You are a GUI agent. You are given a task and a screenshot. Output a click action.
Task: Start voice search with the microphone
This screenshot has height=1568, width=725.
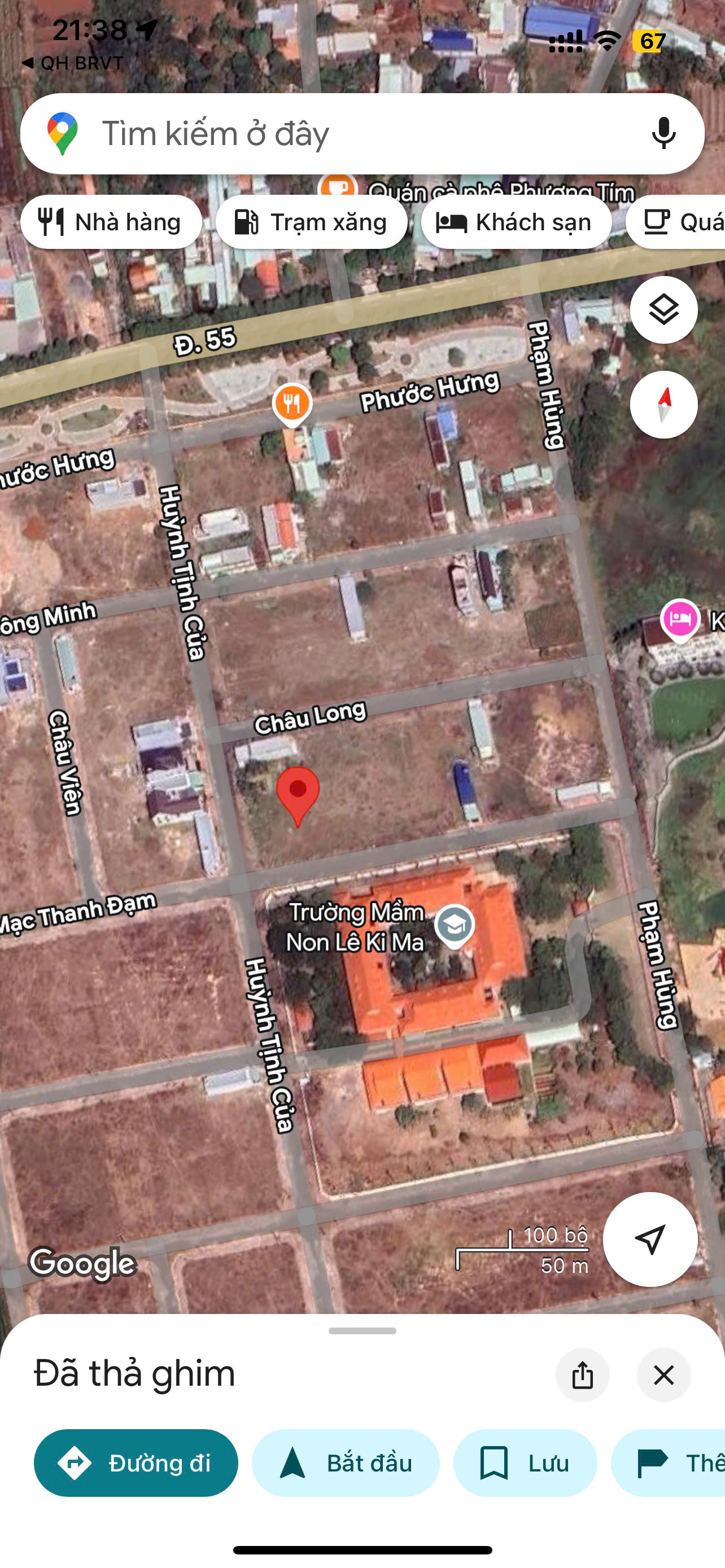coord(663,133)
